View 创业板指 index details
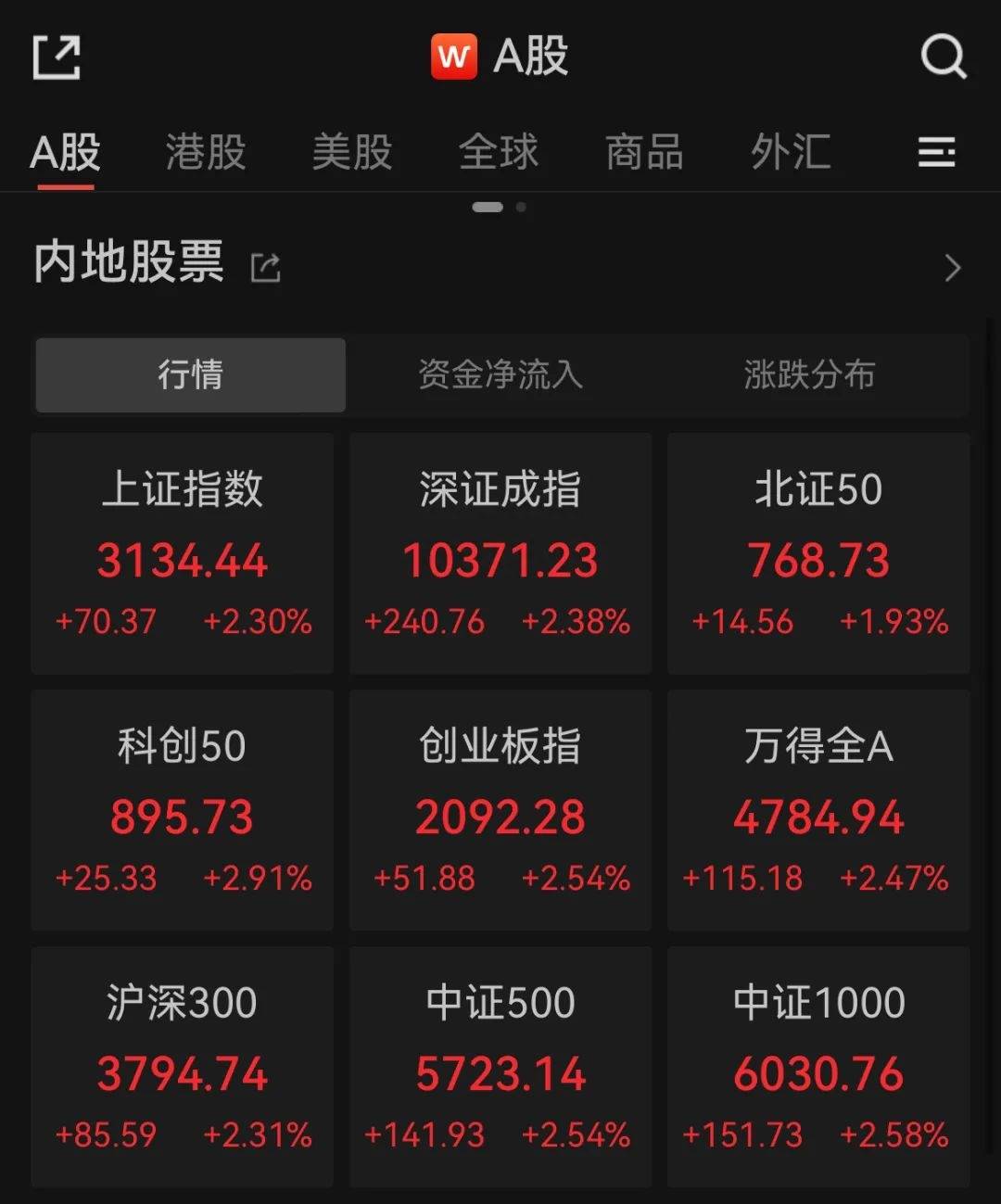The height and width of the screenshot is (1204, 1001). coord(500,810)
